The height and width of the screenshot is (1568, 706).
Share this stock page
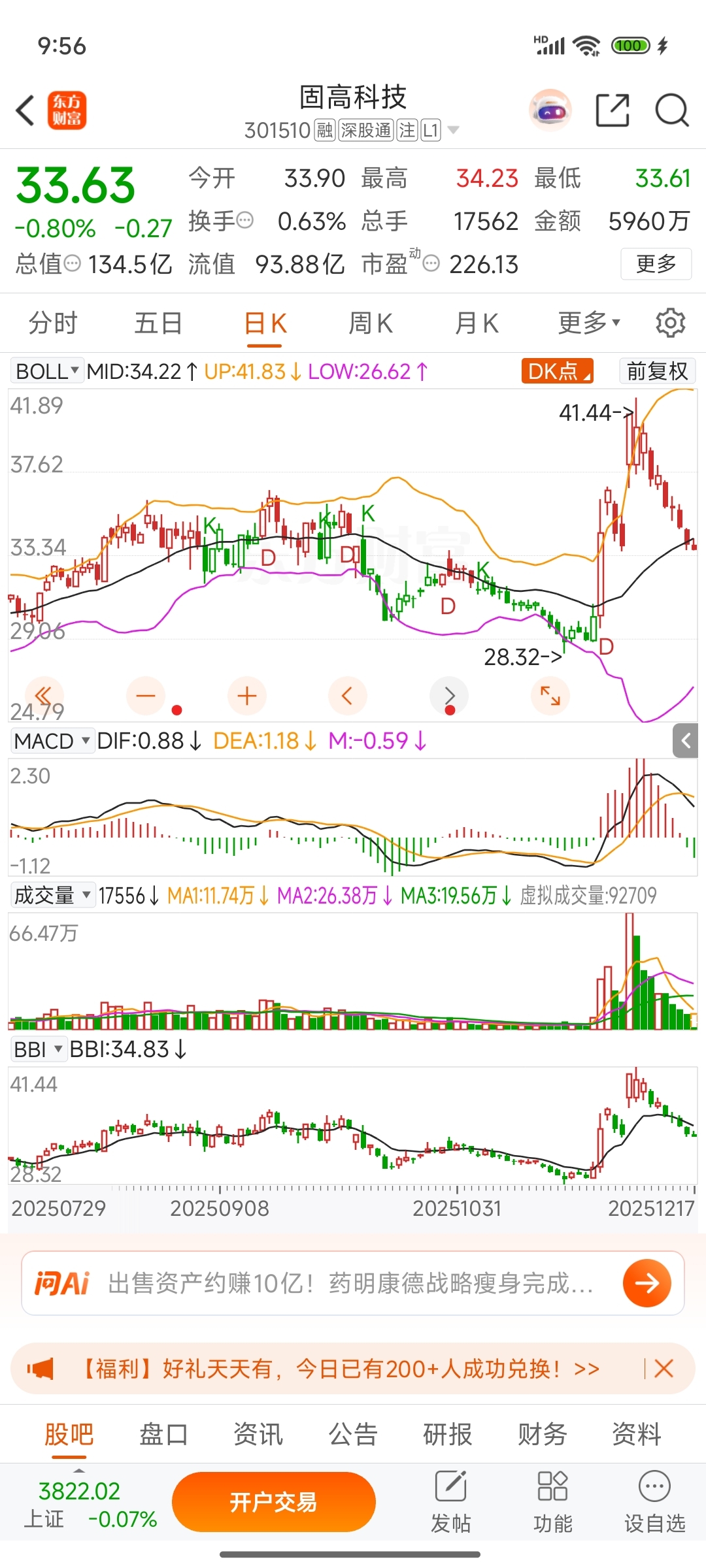tap(613, 110)
